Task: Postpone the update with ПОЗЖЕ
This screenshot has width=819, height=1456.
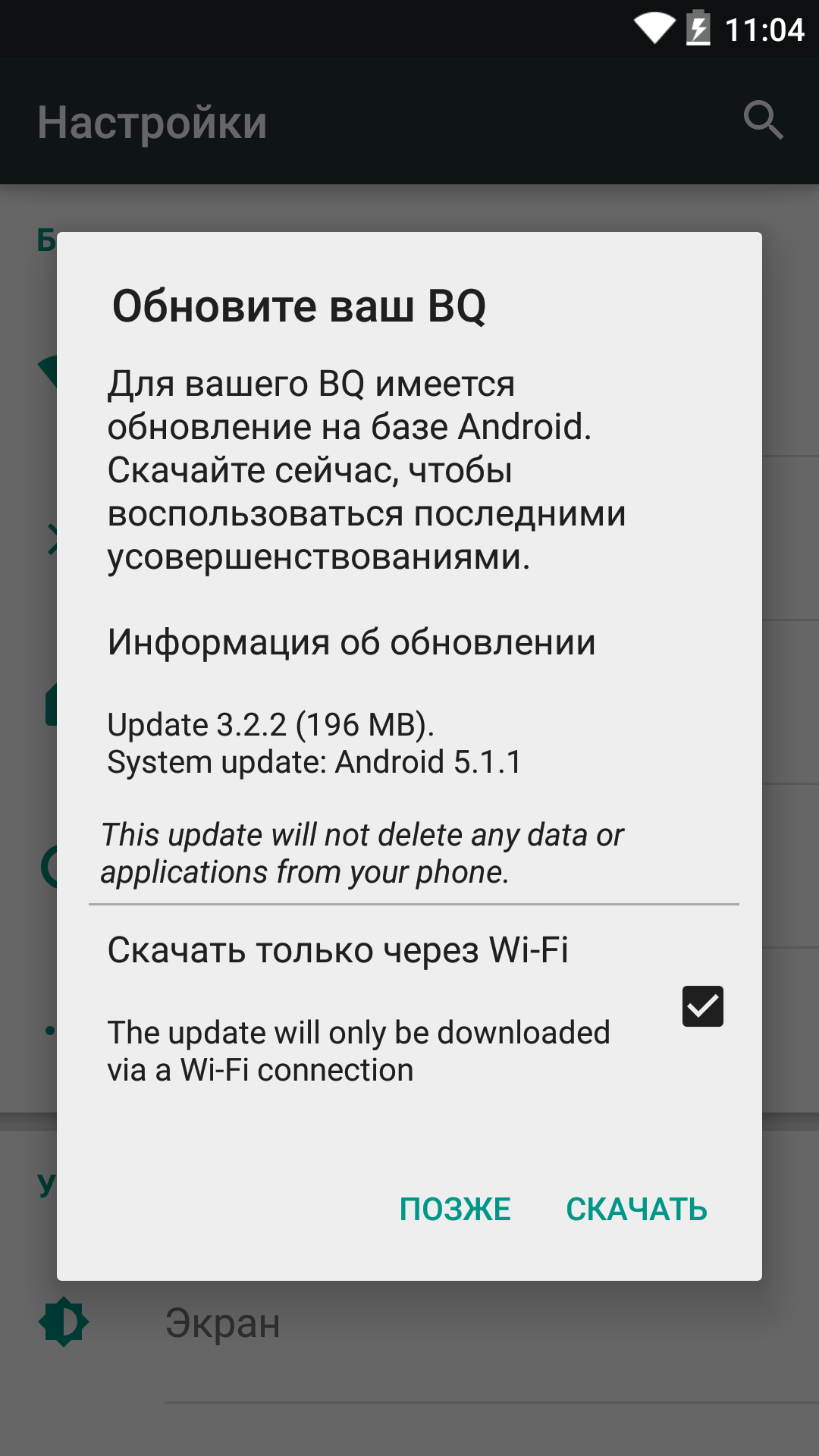Action: pos(455,1210)
